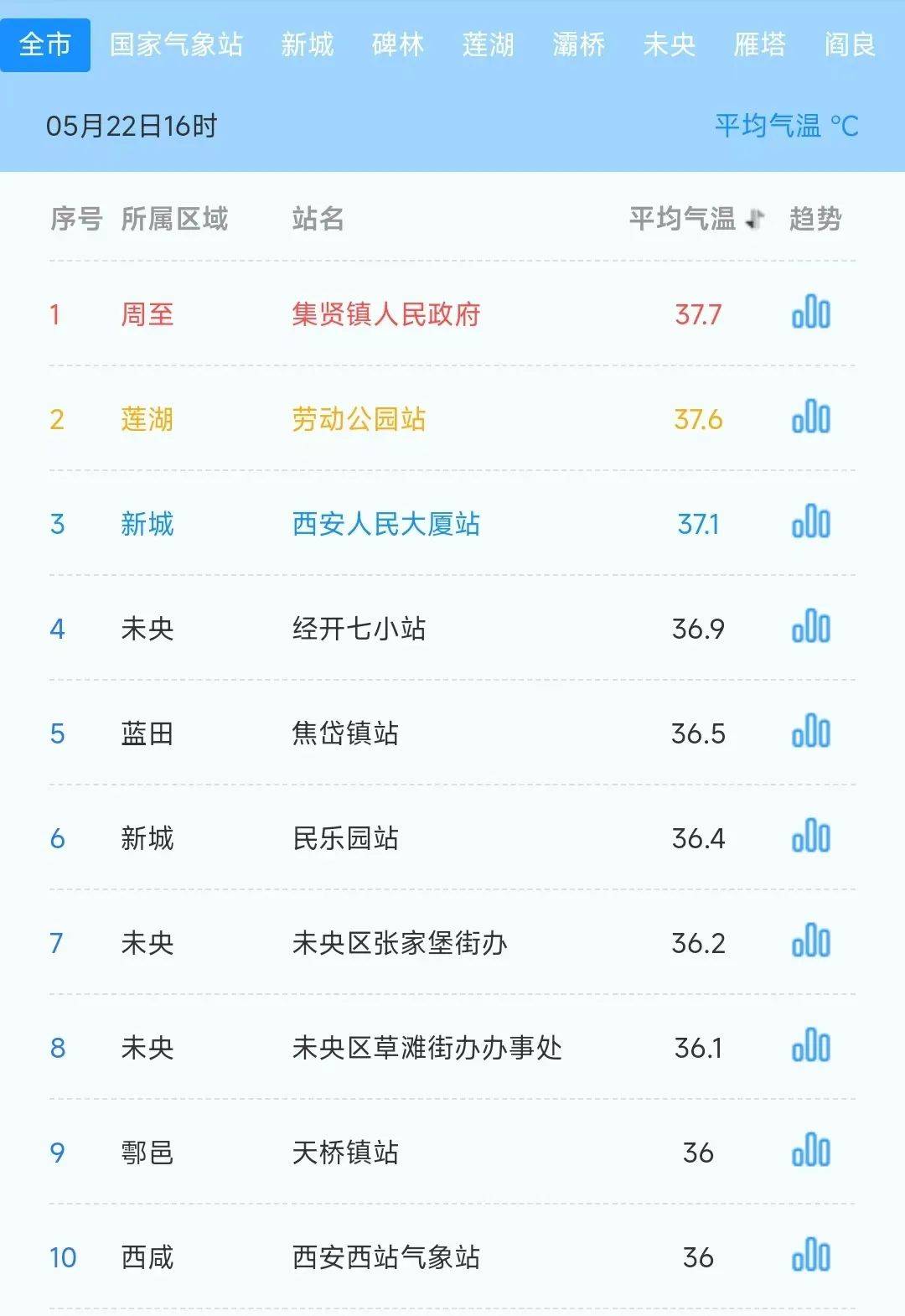The height and width of the screenshot is (1316, 905).
Task: Switch to the 国家气象站 tab
Action: tap(176, 46)
